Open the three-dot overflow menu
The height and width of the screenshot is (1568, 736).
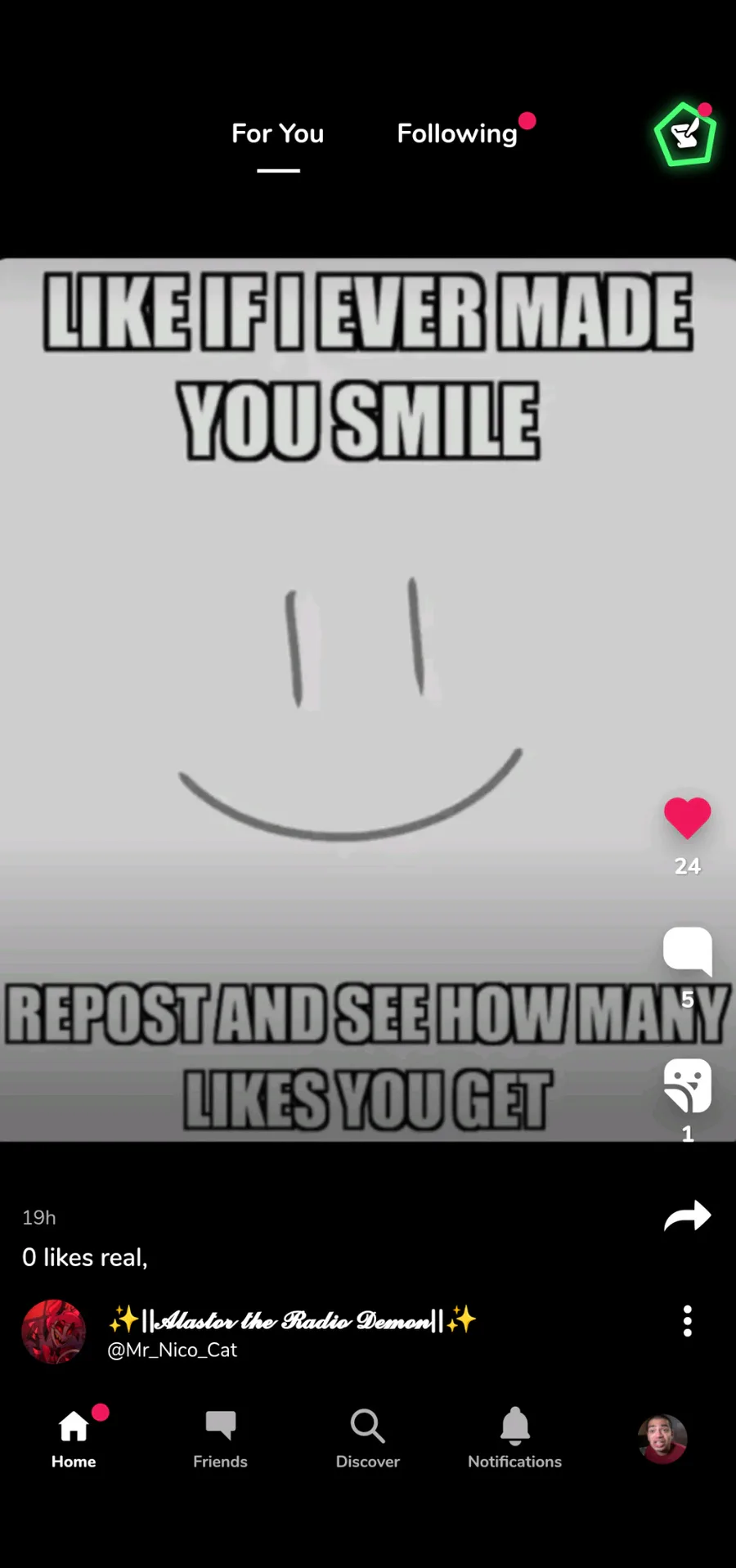point(687,1321)
